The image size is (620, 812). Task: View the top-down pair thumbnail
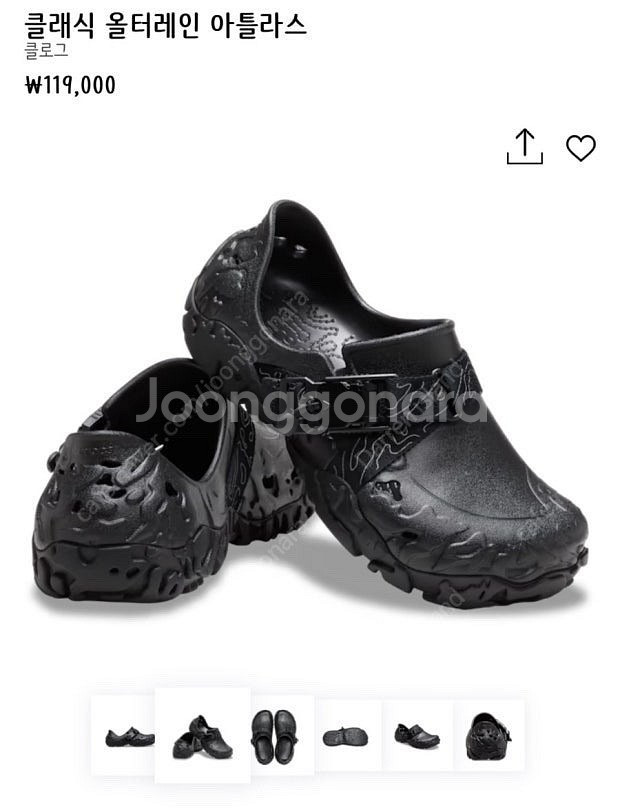pos(274,737)
